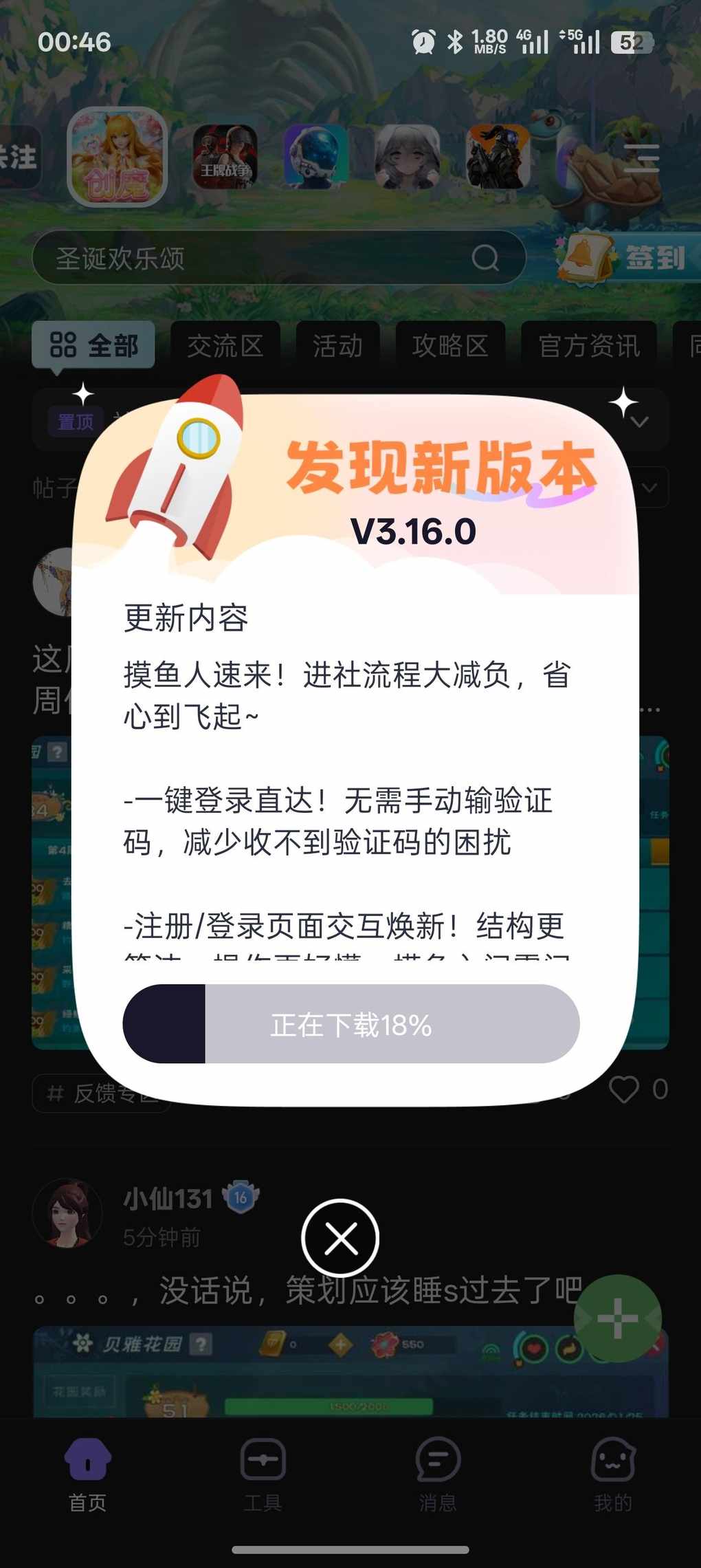This screenshot has width=701, height=1568.
Task: Open the 创魔 game icon
Action: [x=118, y=157]
